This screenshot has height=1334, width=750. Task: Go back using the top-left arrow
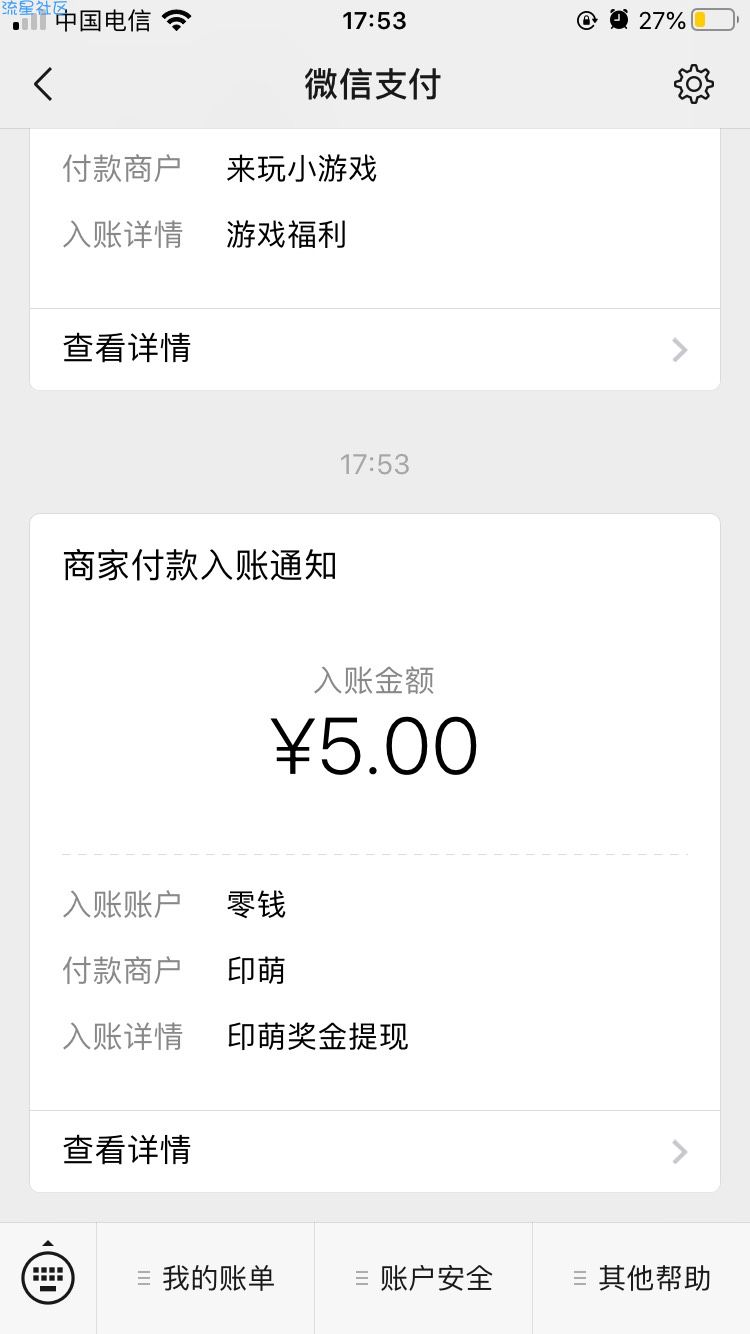point(43,85)
